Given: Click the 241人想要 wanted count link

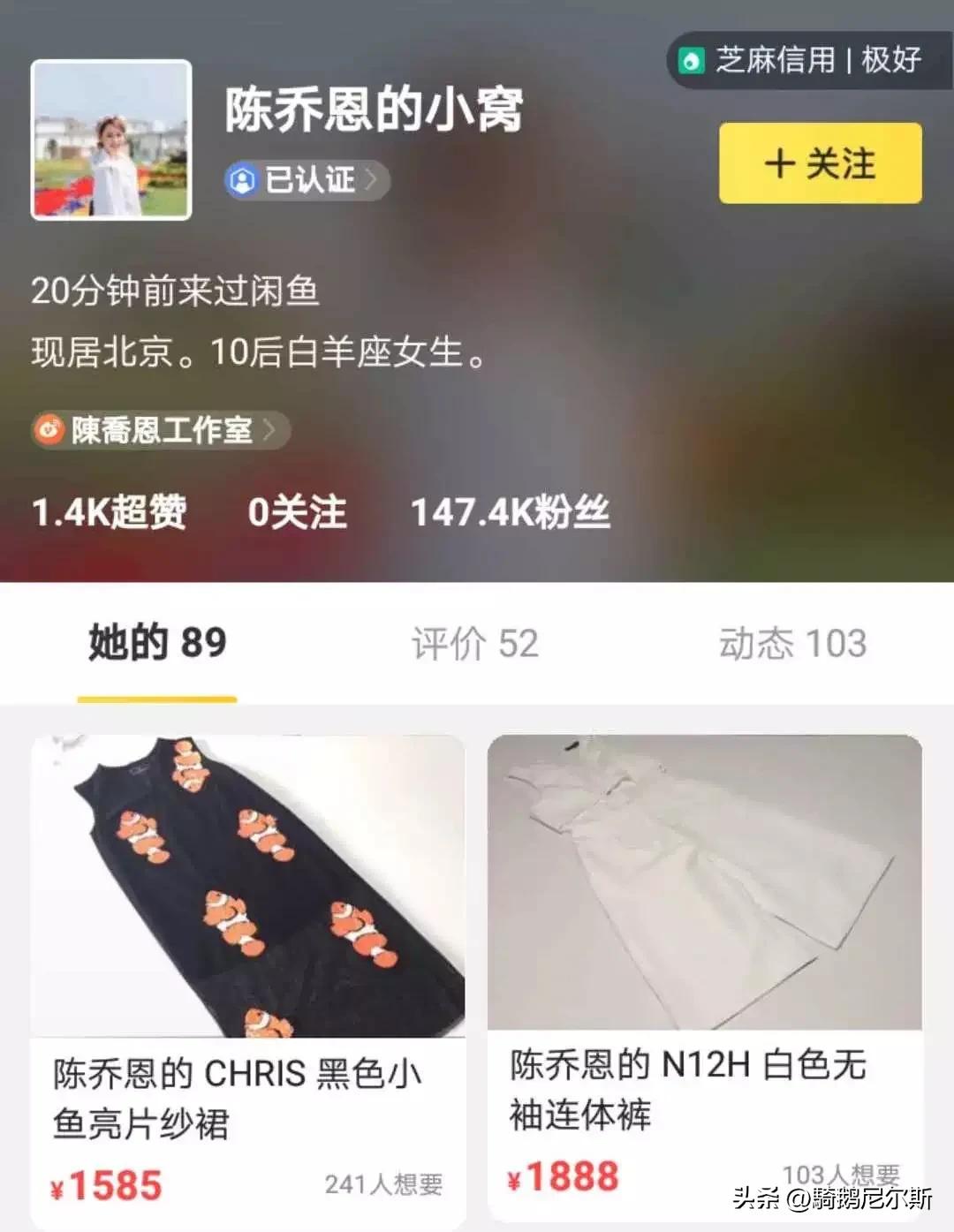Looking at the screenshot, I should pos(385,1180).
